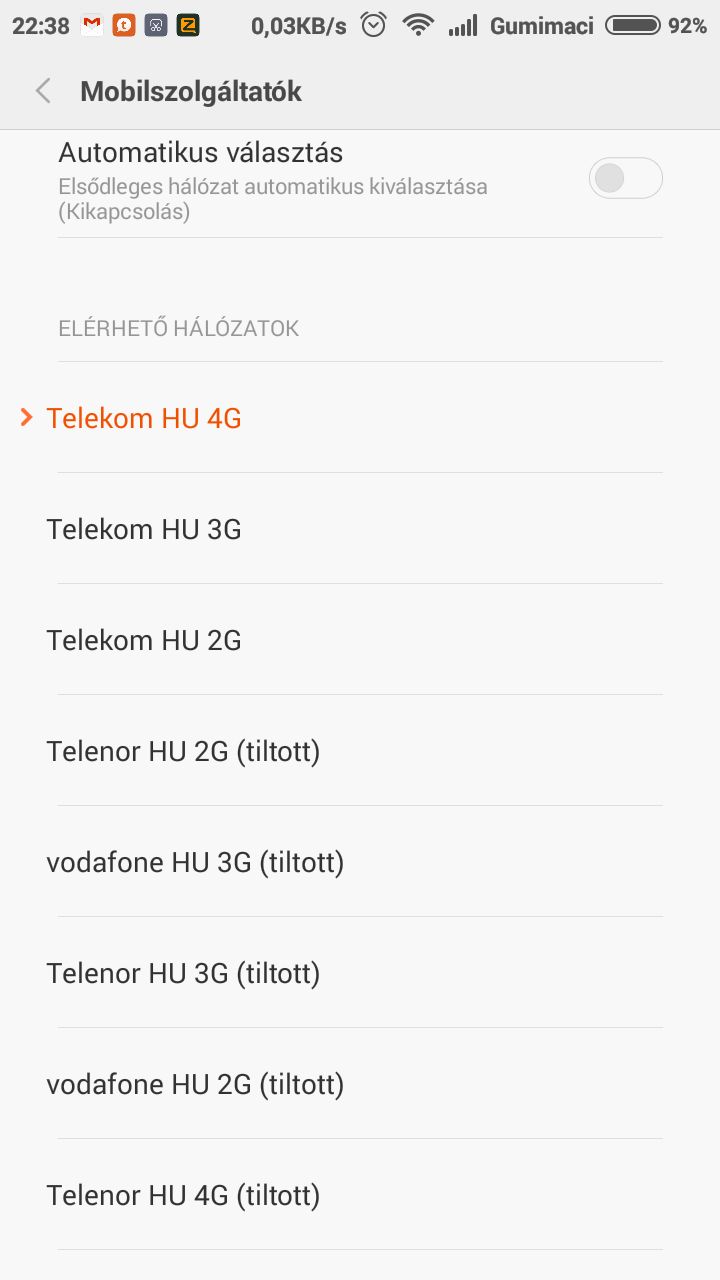Pick the Telekom HU 2G network
The height and width of the screenshot is (1280, 720).
click(360, 640)
